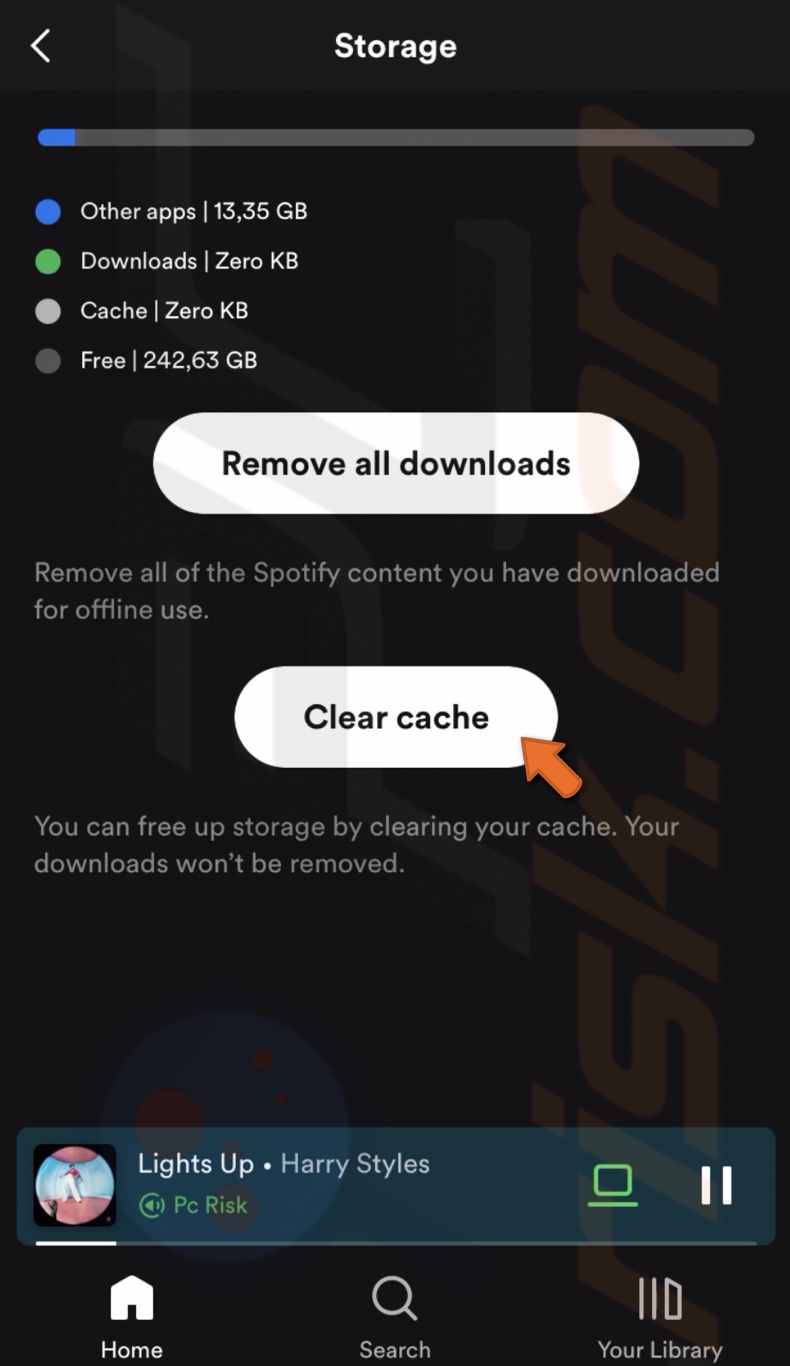The width and height of the screenshot is (790, 1366).
Task: Open Your Library icon
Action: pyautogui.click(x=659, y=1300)
